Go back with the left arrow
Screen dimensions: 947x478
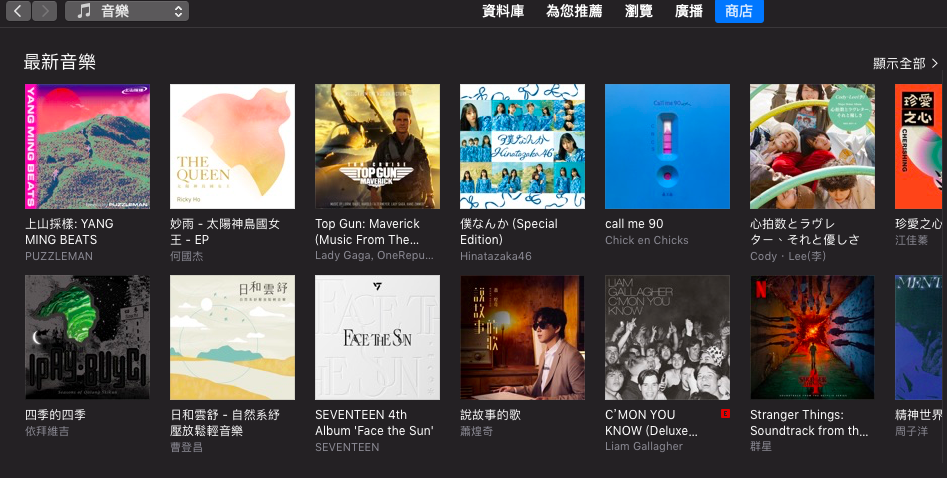pyautogui.click(x=19, y=11)
